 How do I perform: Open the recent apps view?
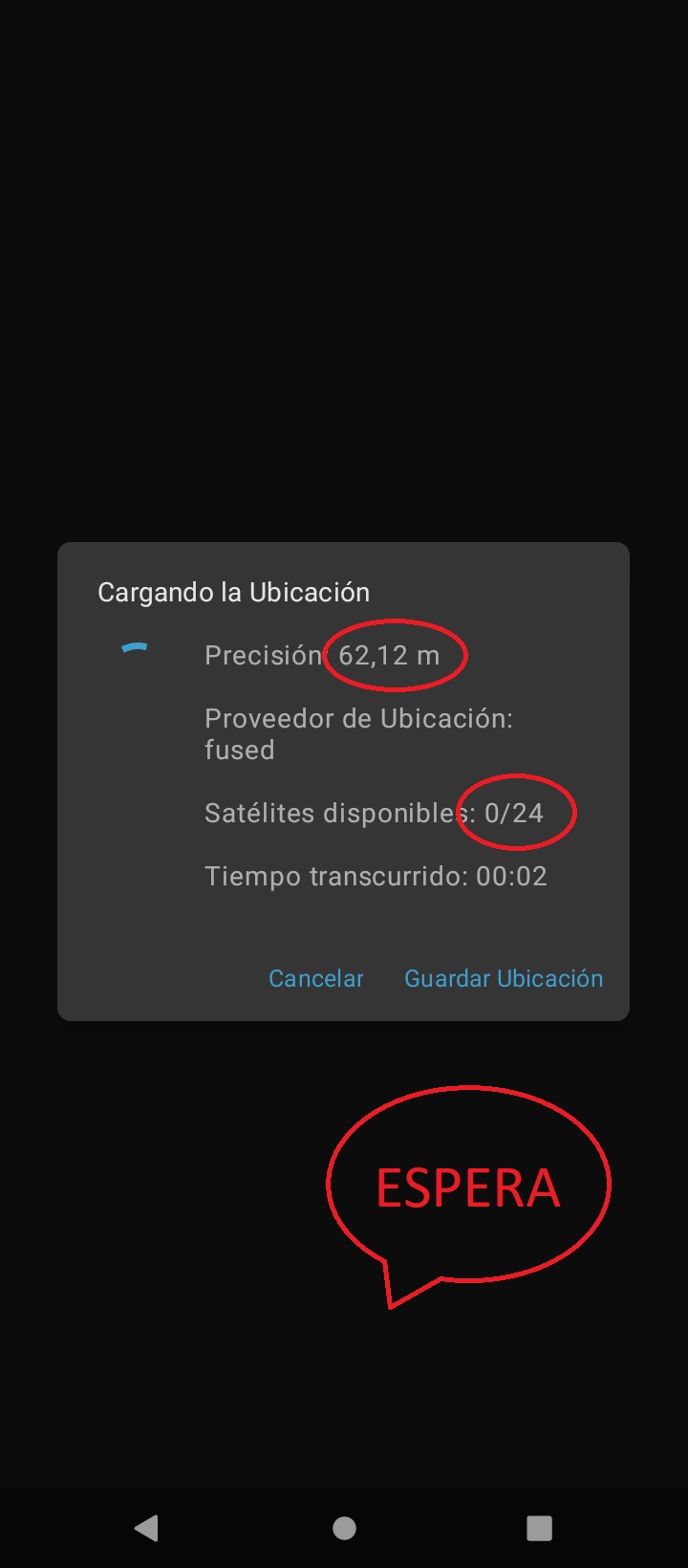point(539,1528)
